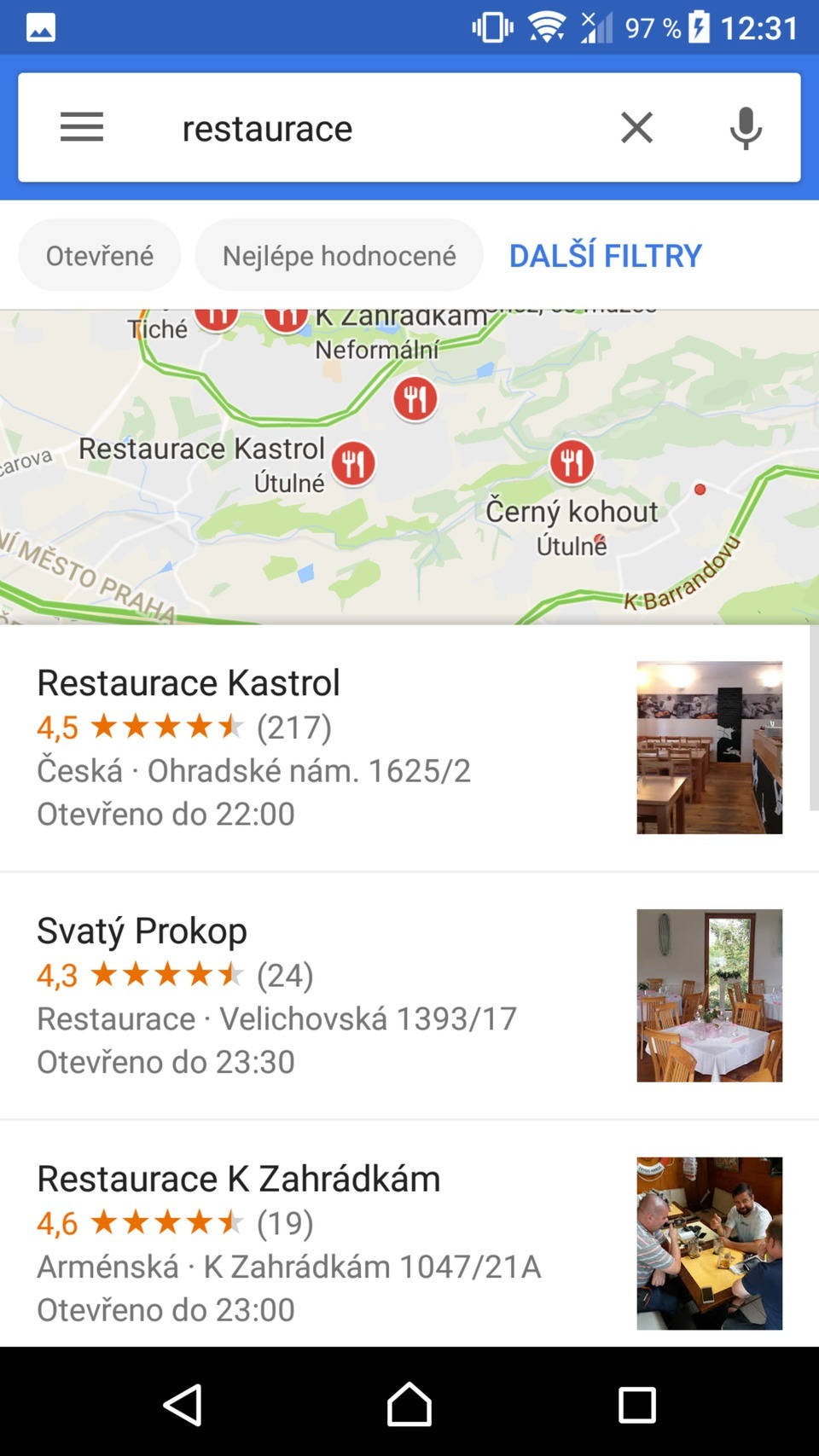Image resolution: width=819 pixels, height=1456 pixels.
Task: Apply the Otevřené filter chip
Action: (100, 255)
